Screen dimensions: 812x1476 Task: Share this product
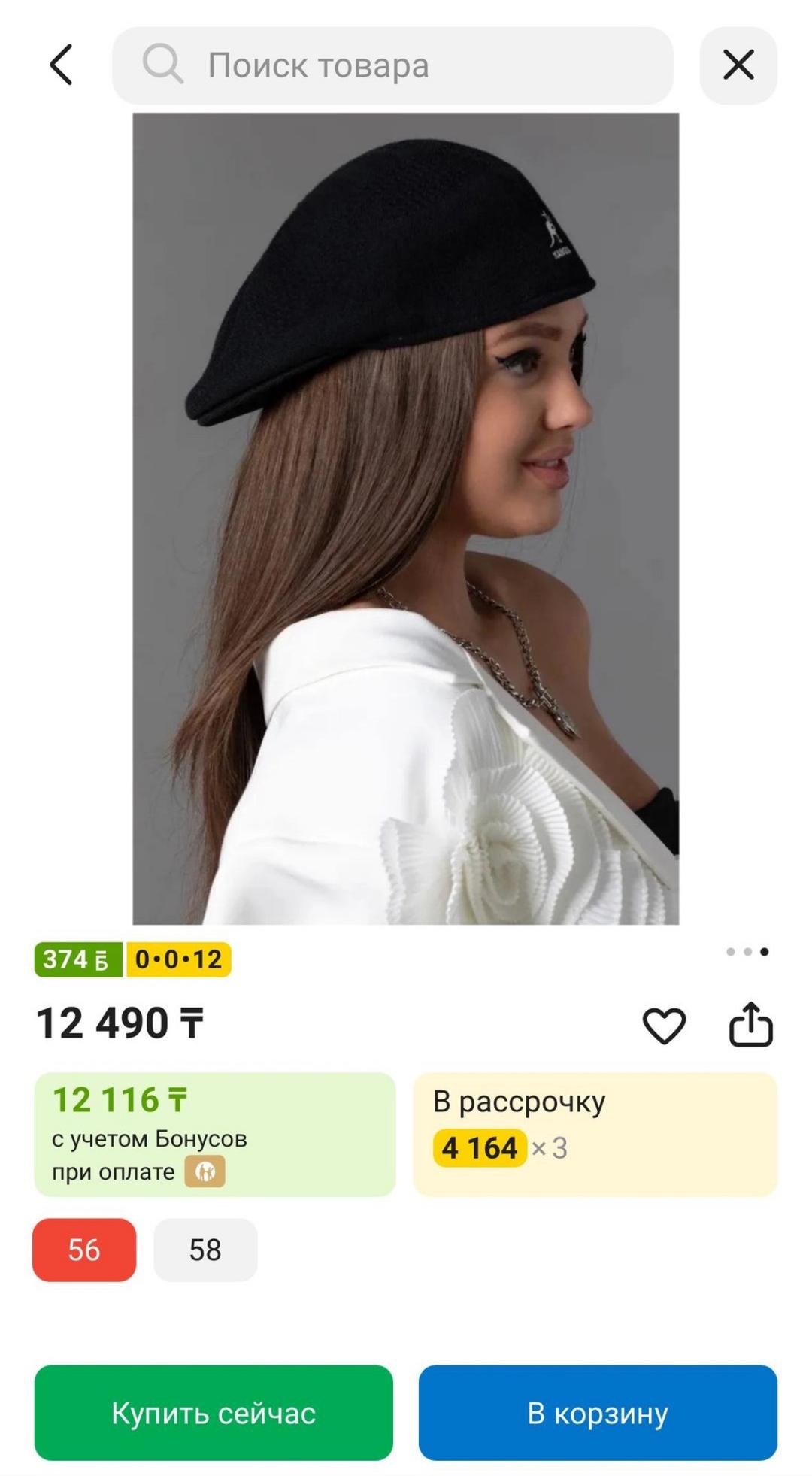coord(751,1024)
